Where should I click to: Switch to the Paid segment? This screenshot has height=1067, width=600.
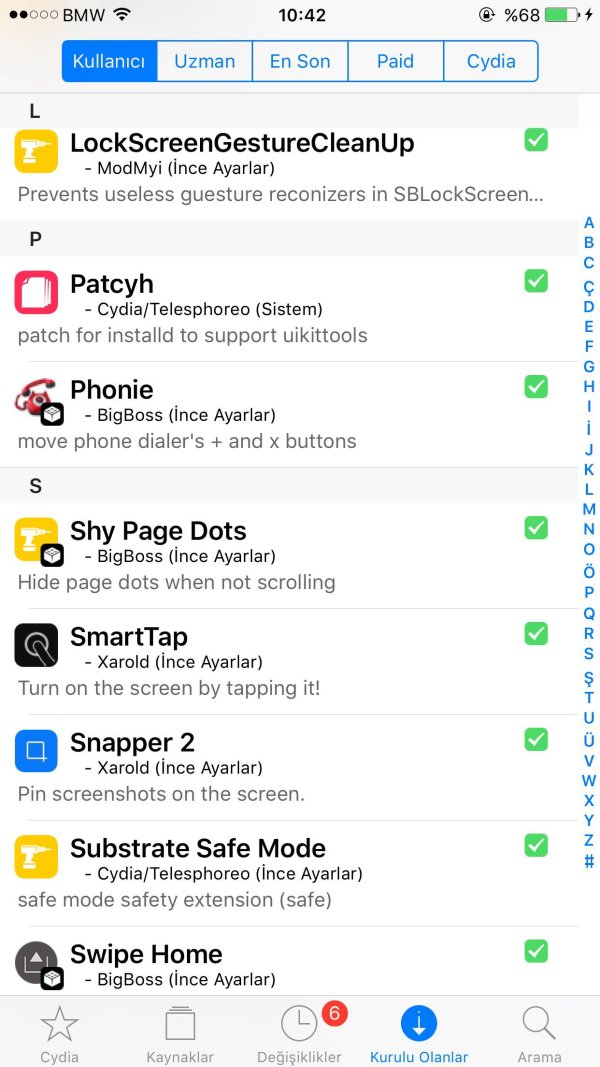point(395,61)
